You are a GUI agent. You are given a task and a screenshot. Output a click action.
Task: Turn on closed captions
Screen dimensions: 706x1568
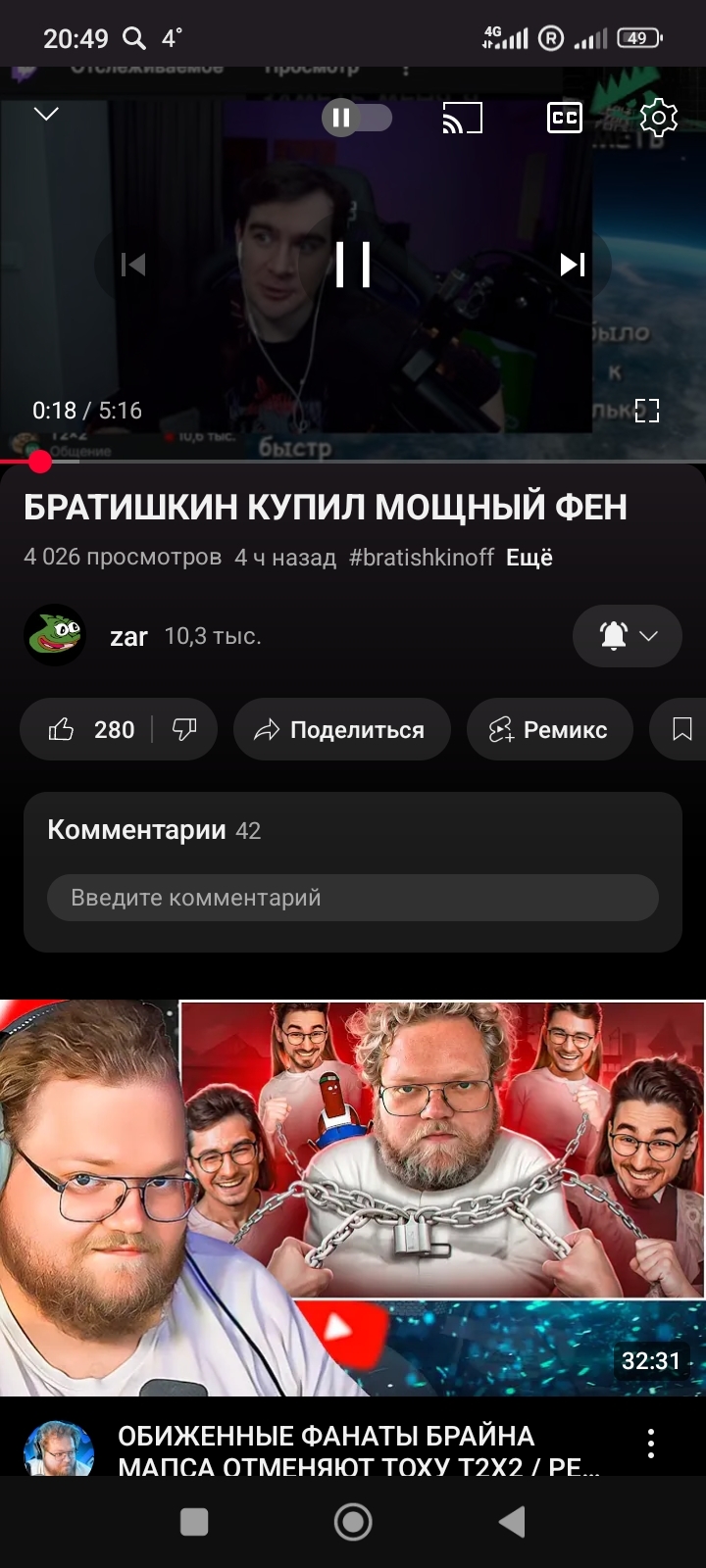pos(564,119)
